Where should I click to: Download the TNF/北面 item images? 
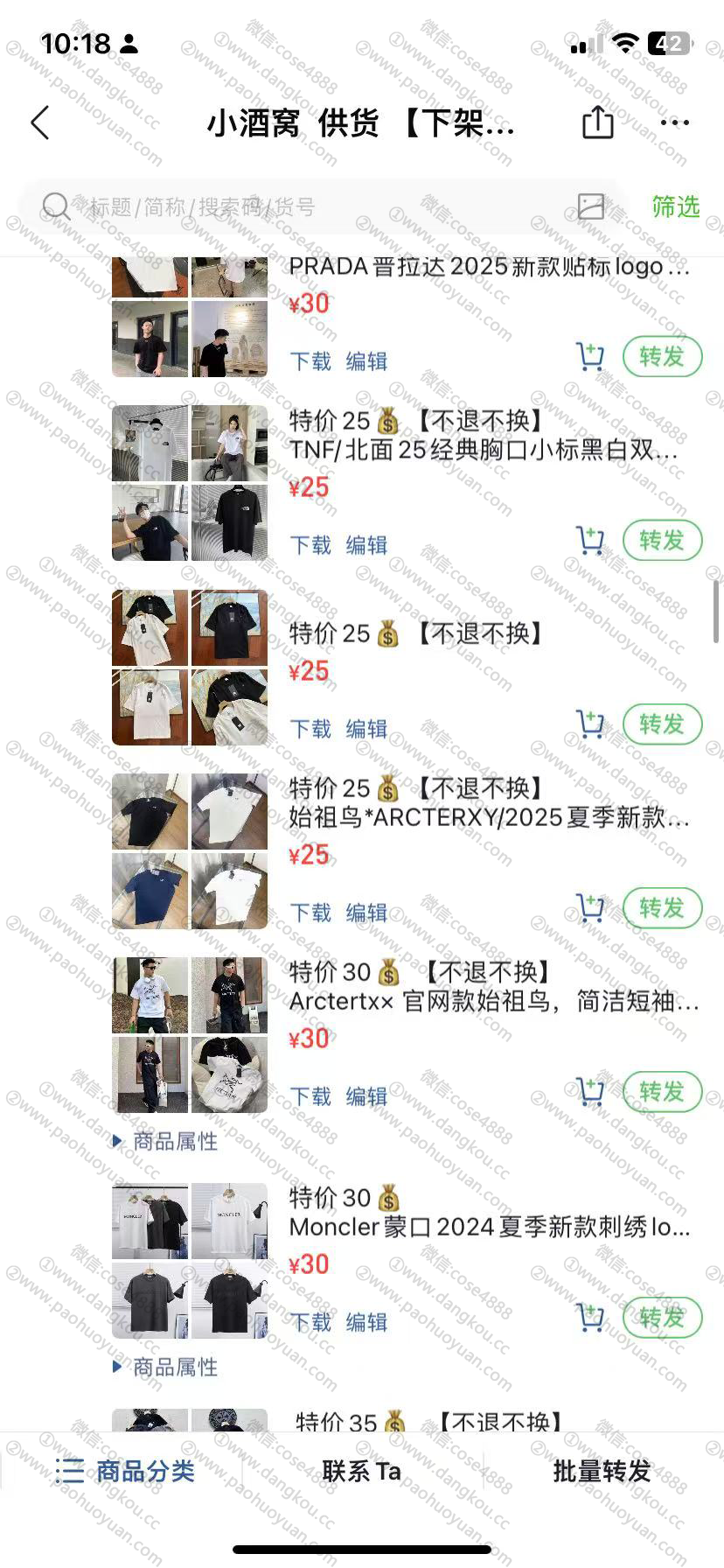310,545
